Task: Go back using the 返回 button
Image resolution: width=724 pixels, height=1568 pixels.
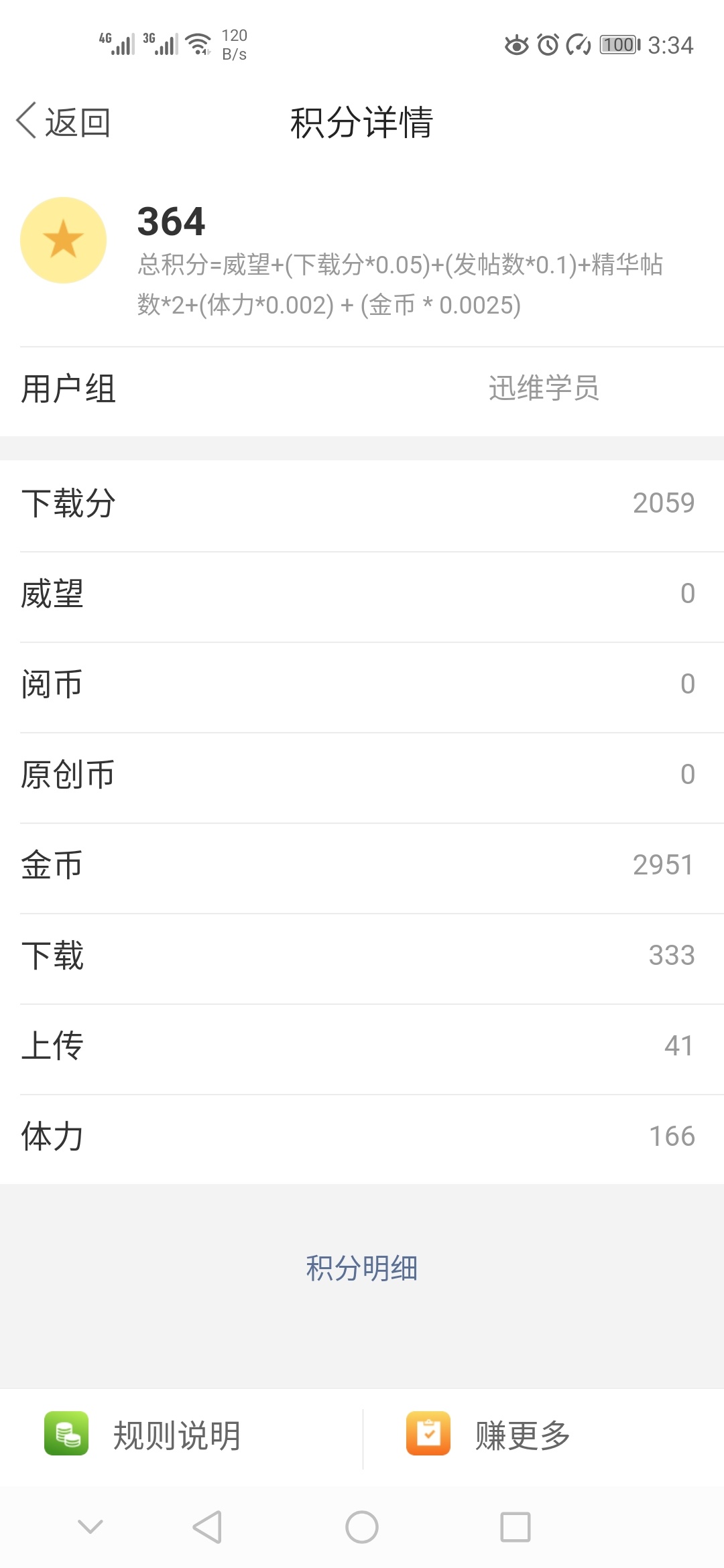Action: pos(64,123)
